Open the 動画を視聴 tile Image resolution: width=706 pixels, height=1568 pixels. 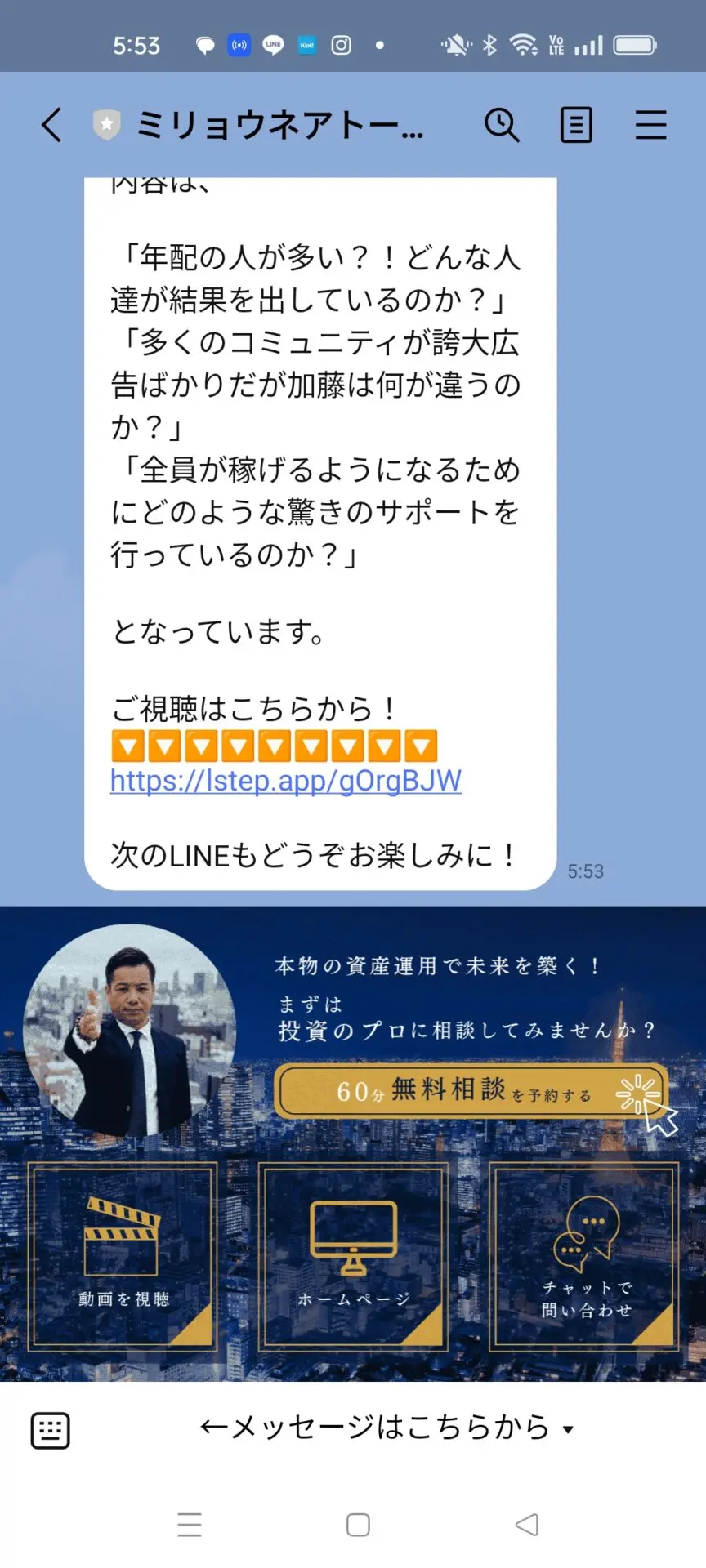click(123, 1256)
